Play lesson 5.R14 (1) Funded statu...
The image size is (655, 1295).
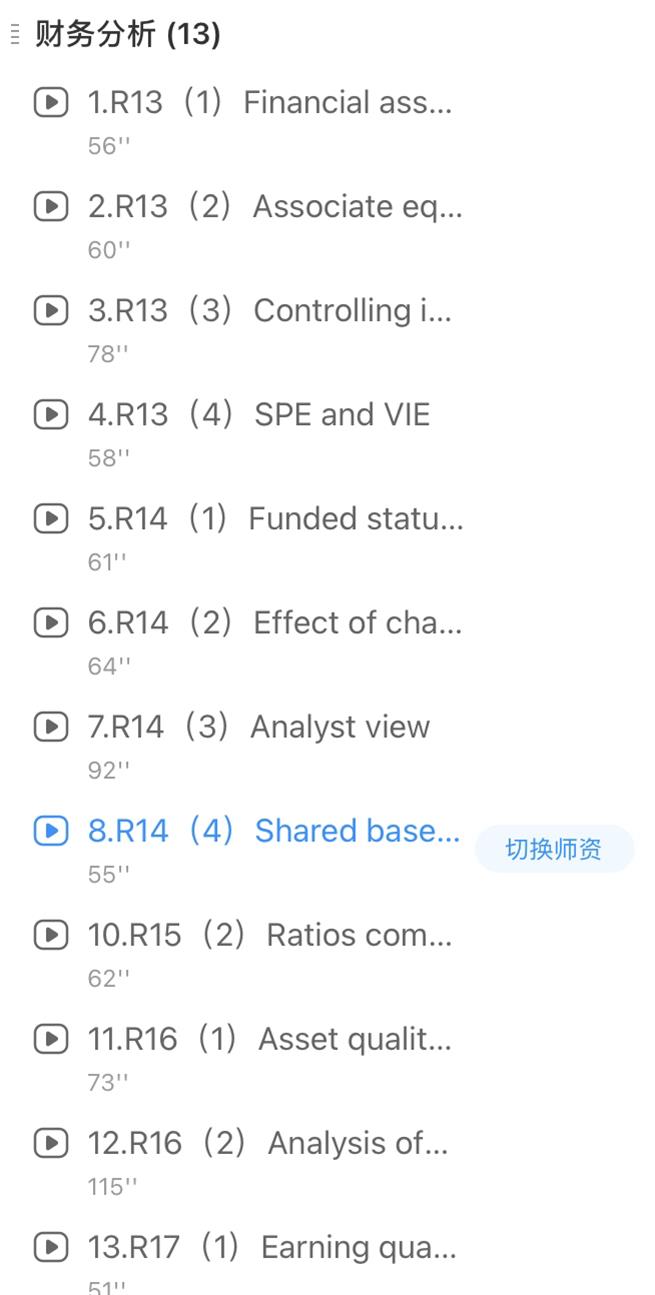tap(275, 519)
